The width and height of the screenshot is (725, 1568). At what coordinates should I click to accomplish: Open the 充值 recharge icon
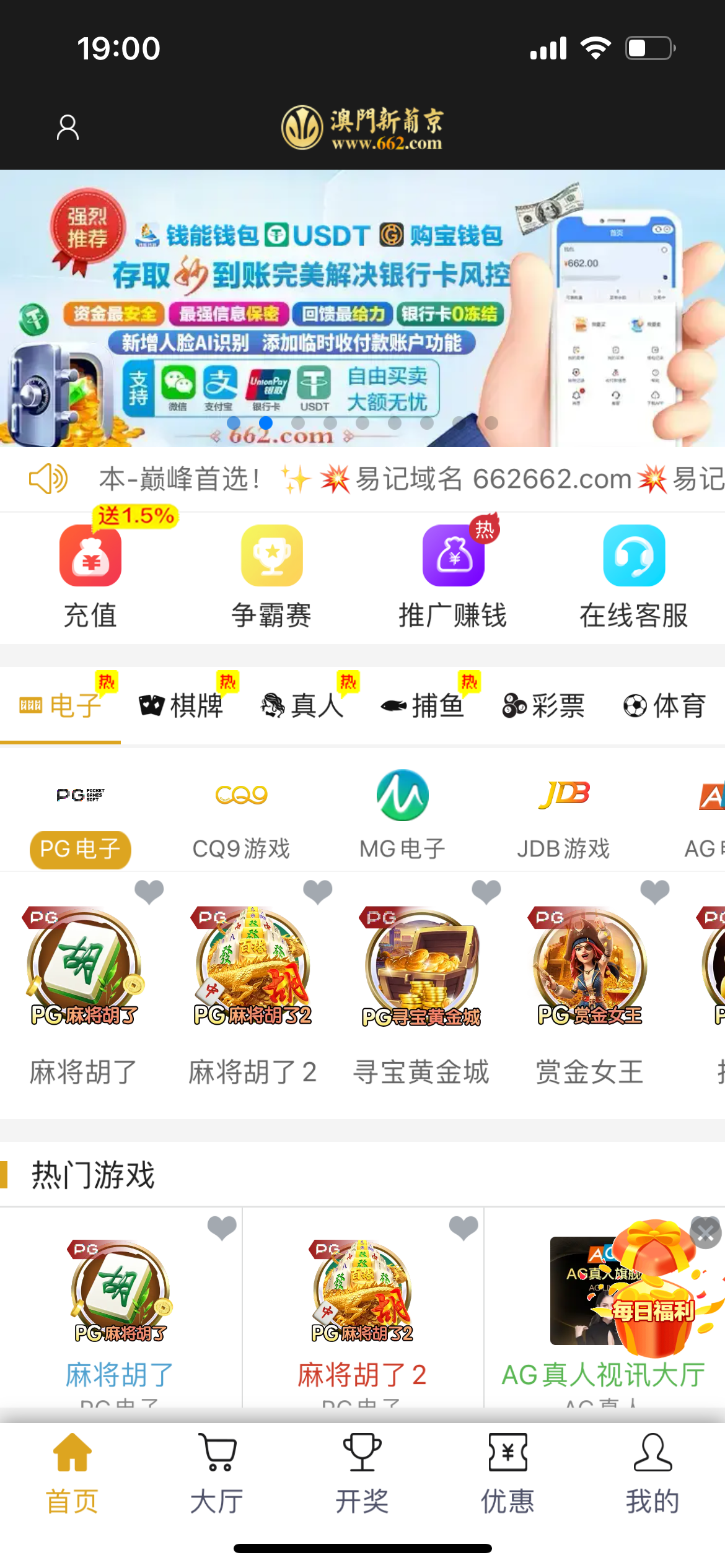90,555
